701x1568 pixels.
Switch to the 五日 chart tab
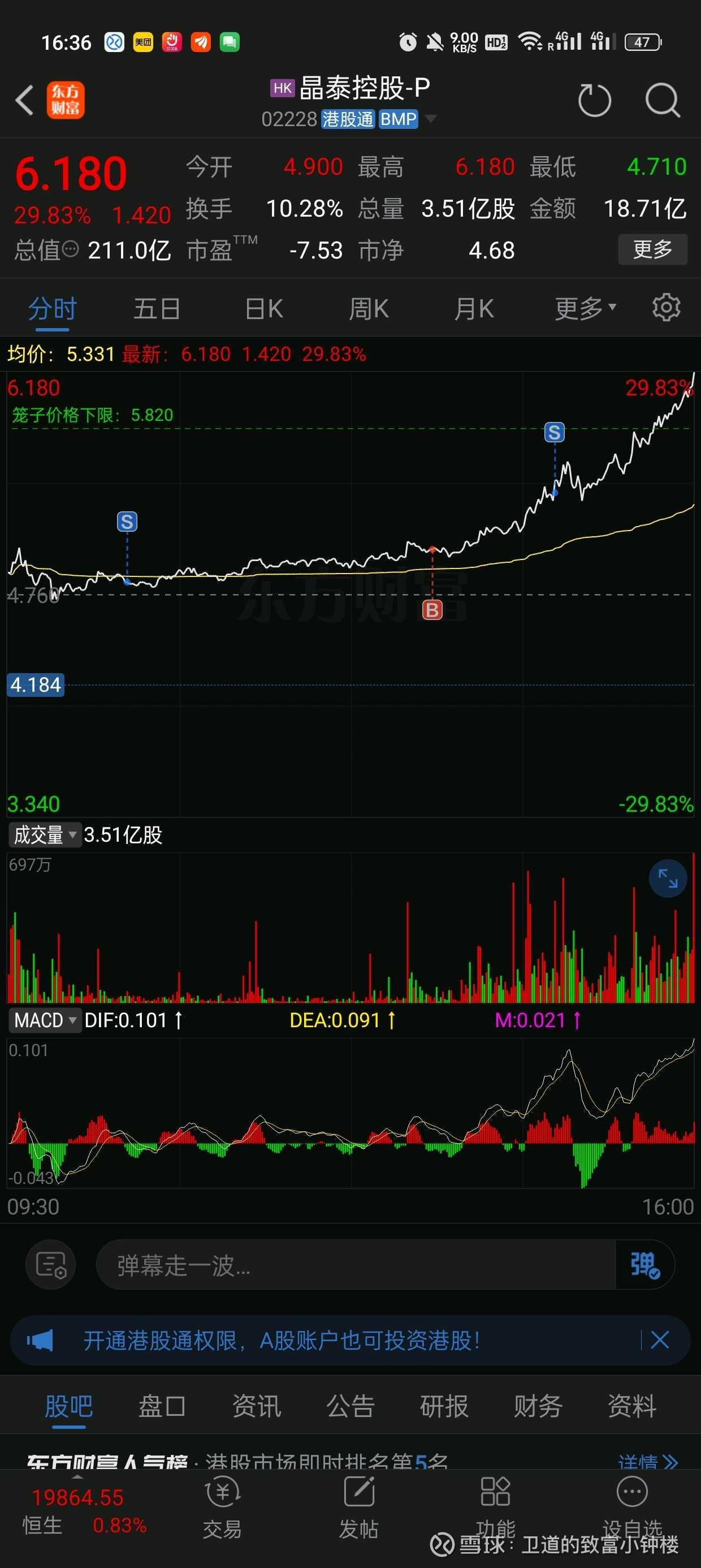pos(157,309)
